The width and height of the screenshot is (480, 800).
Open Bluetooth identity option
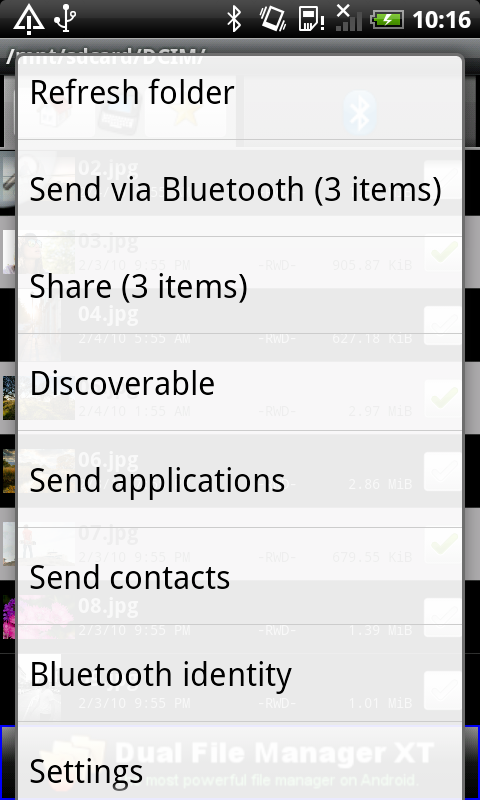(240, 673)
